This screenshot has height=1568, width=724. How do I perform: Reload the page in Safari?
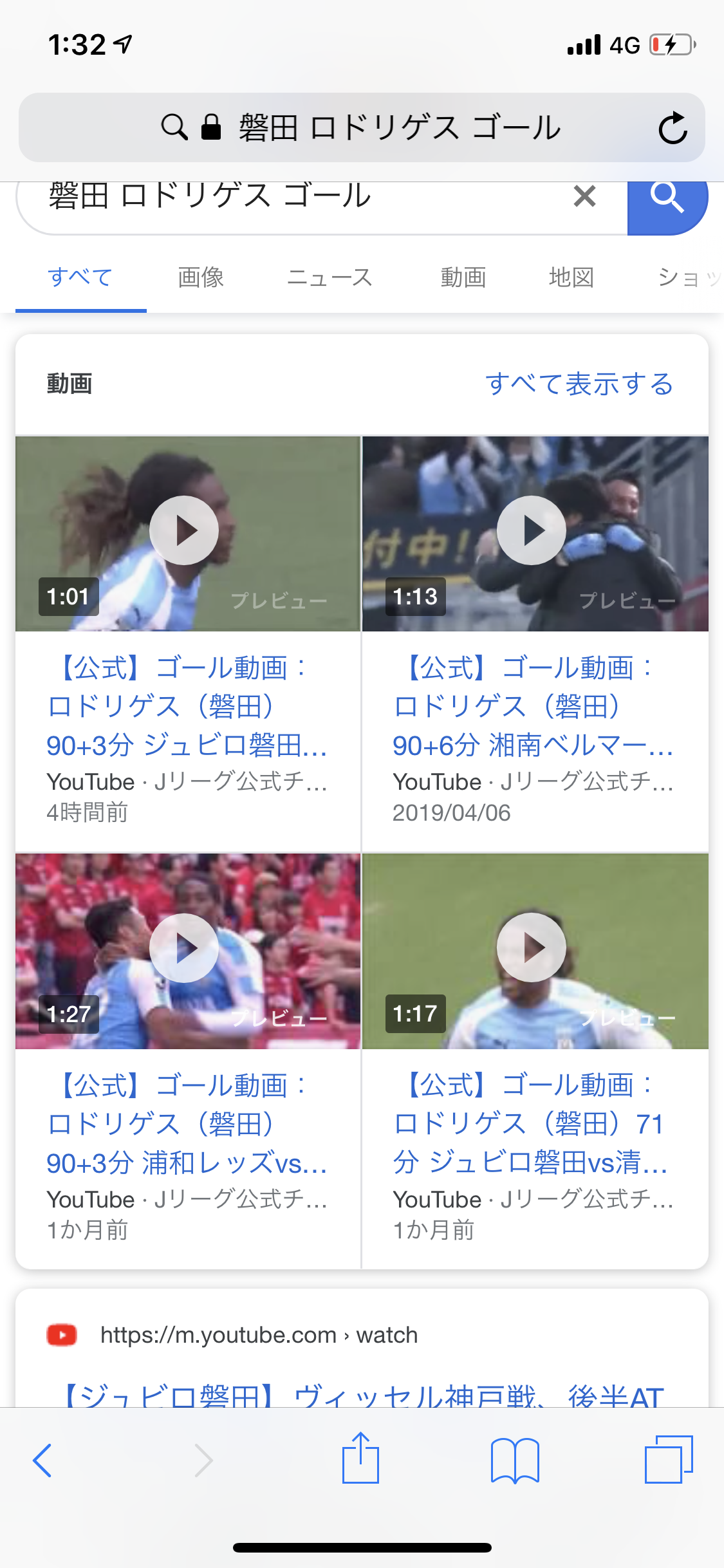click(673, 128)
